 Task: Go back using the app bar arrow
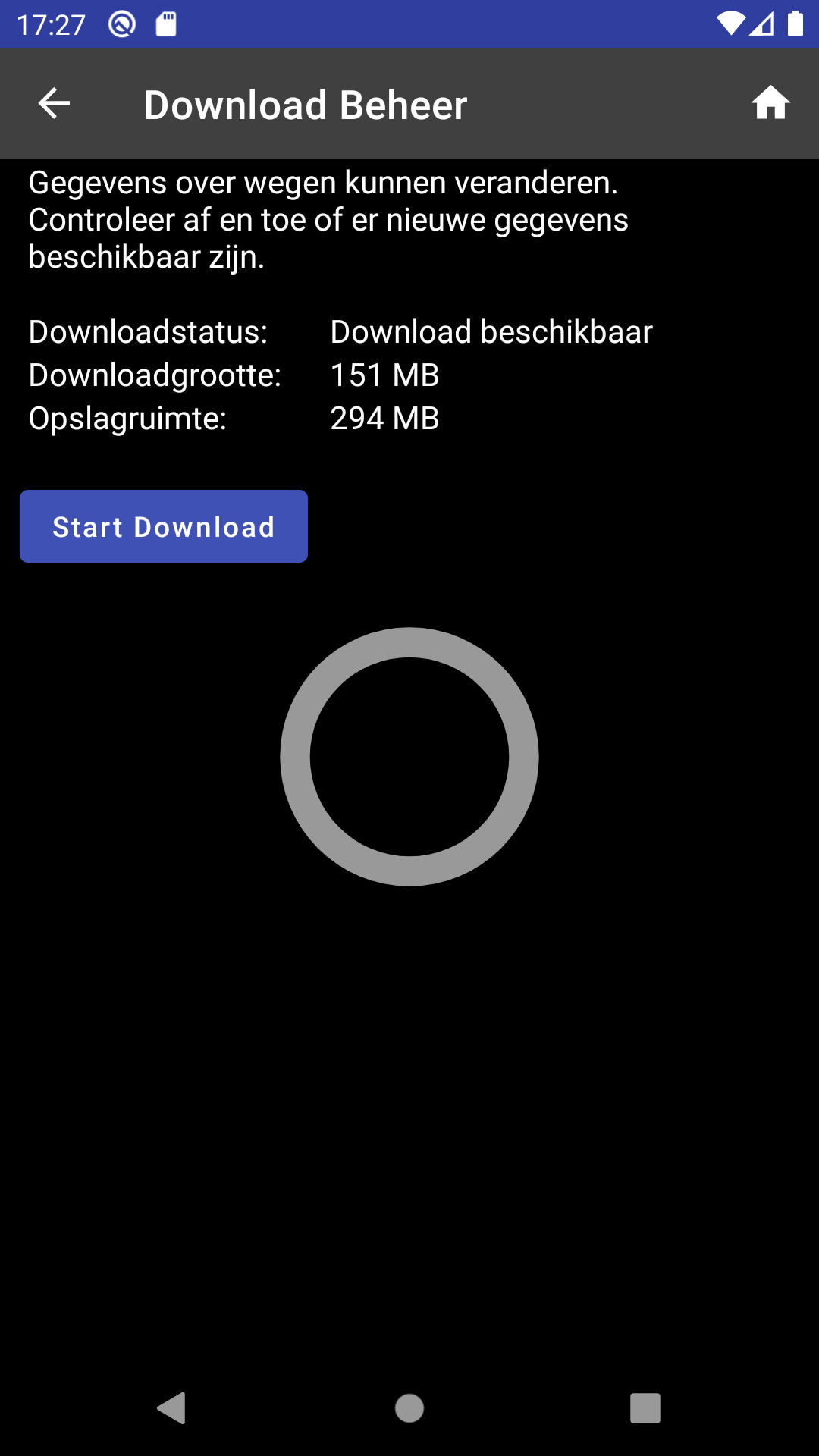tap(54, 104)
